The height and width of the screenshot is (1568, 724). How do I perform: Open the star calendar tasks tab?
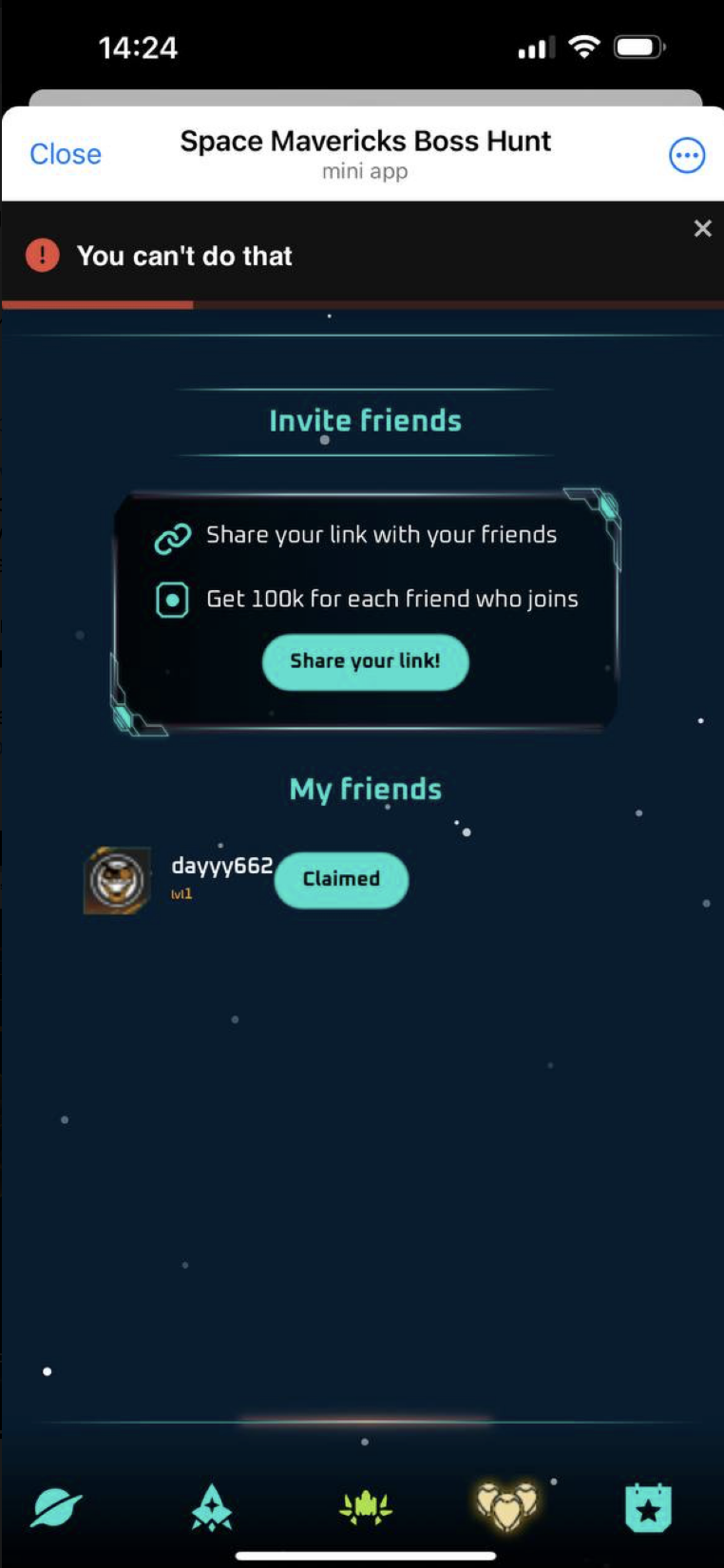(648, 1507)
